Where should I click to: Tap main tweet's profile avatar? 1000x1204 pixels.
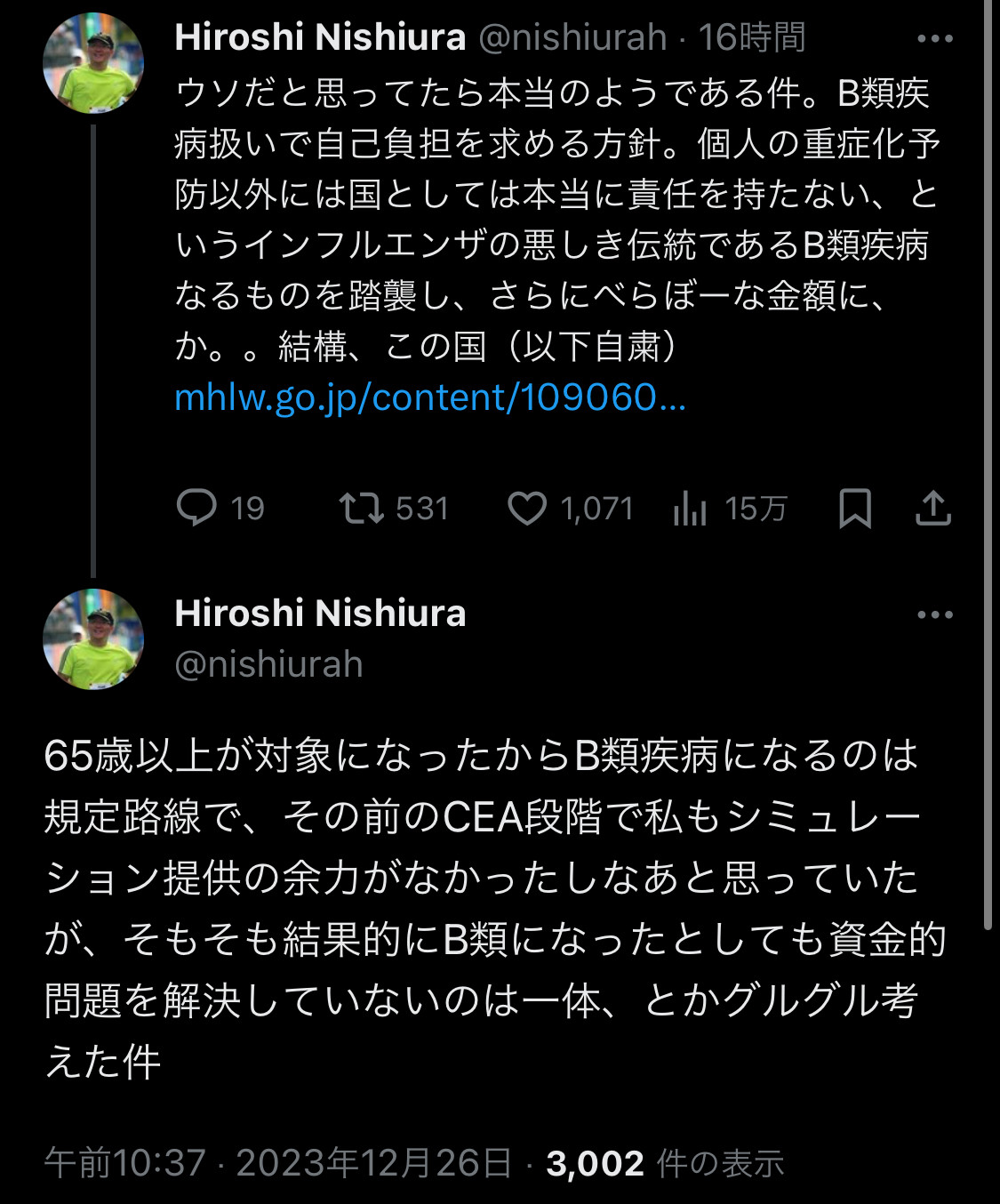(x=93, y=638)
